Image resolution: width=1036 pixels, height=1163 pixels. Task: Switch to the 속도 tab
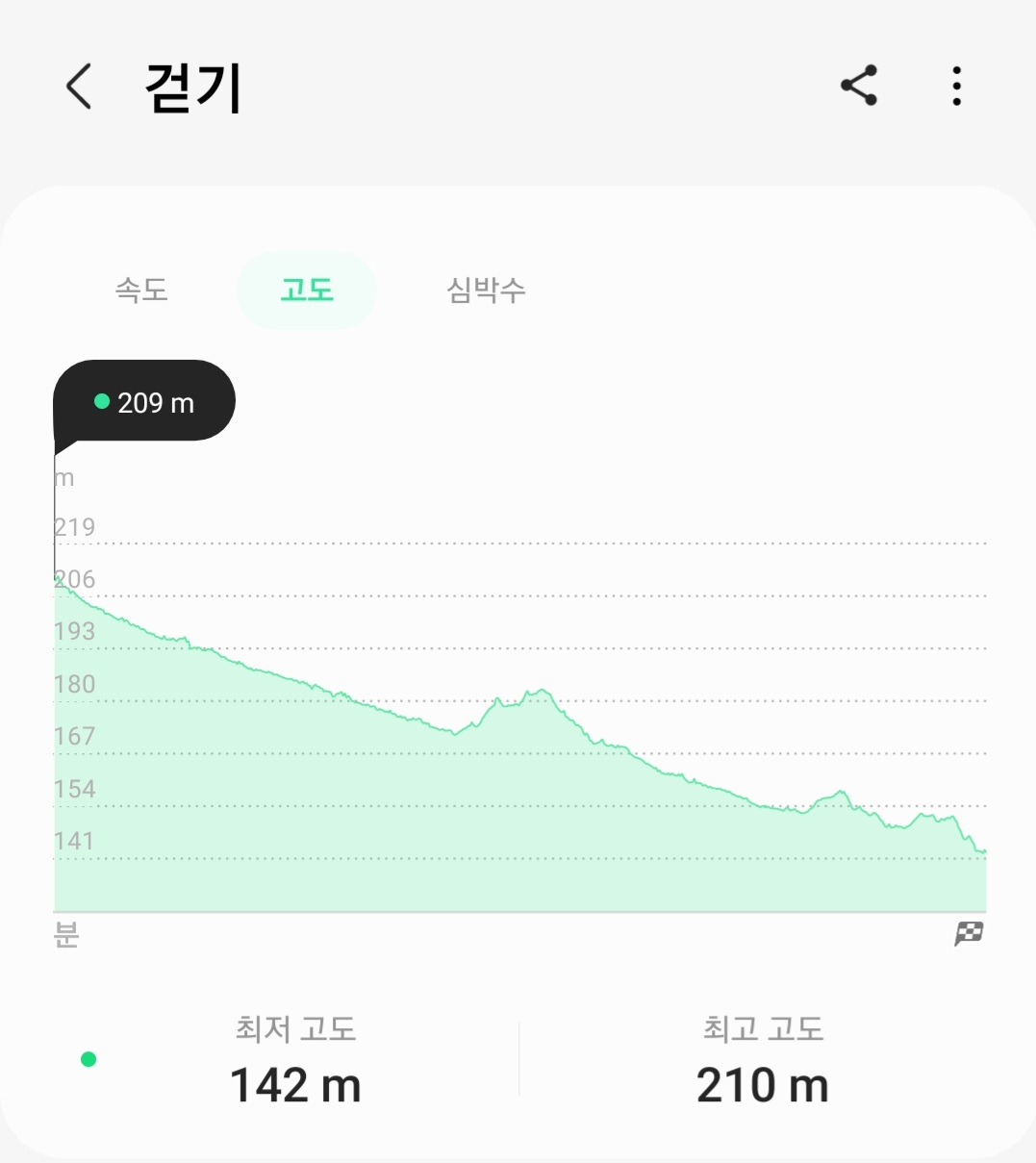point(141,290)
